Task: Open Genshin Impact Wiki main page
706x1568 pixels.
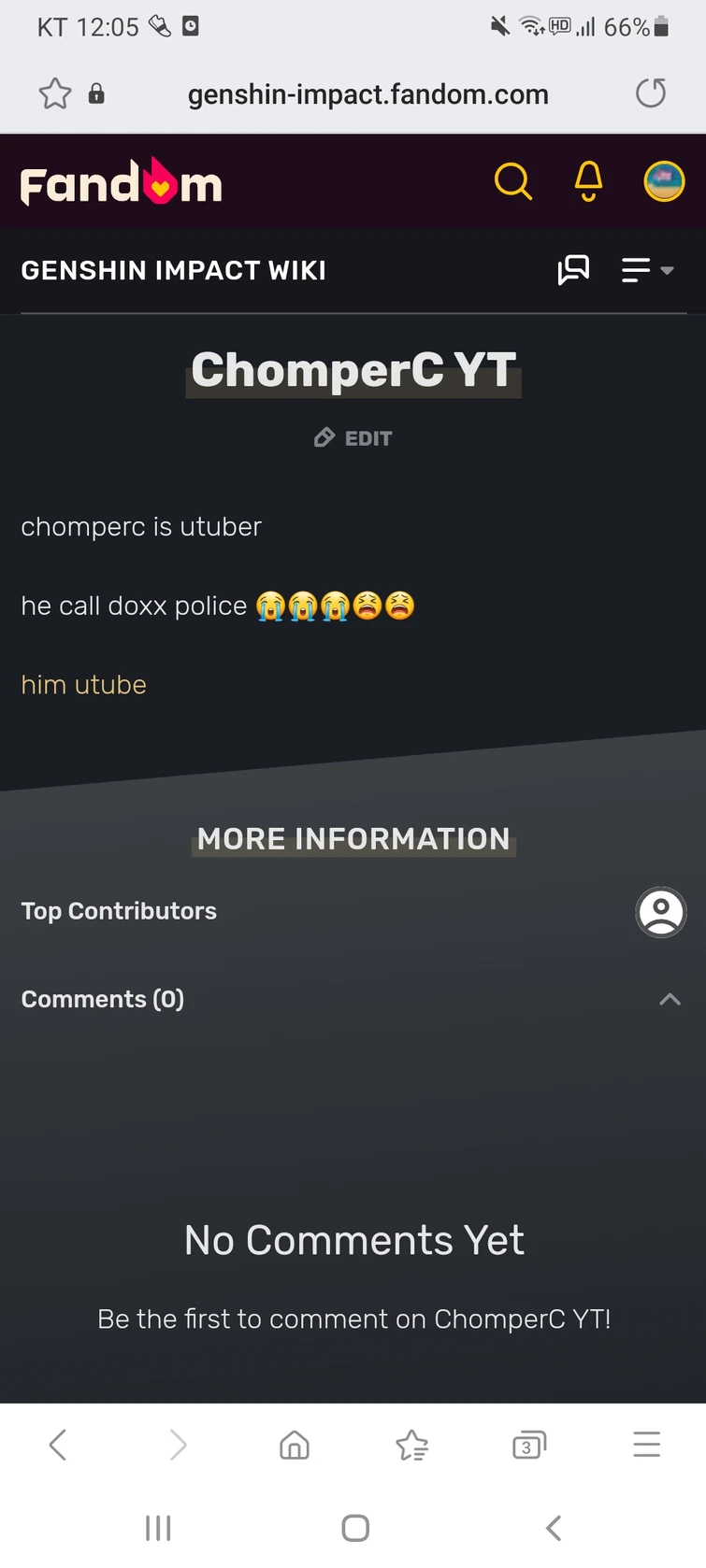Action: point(174,270)
